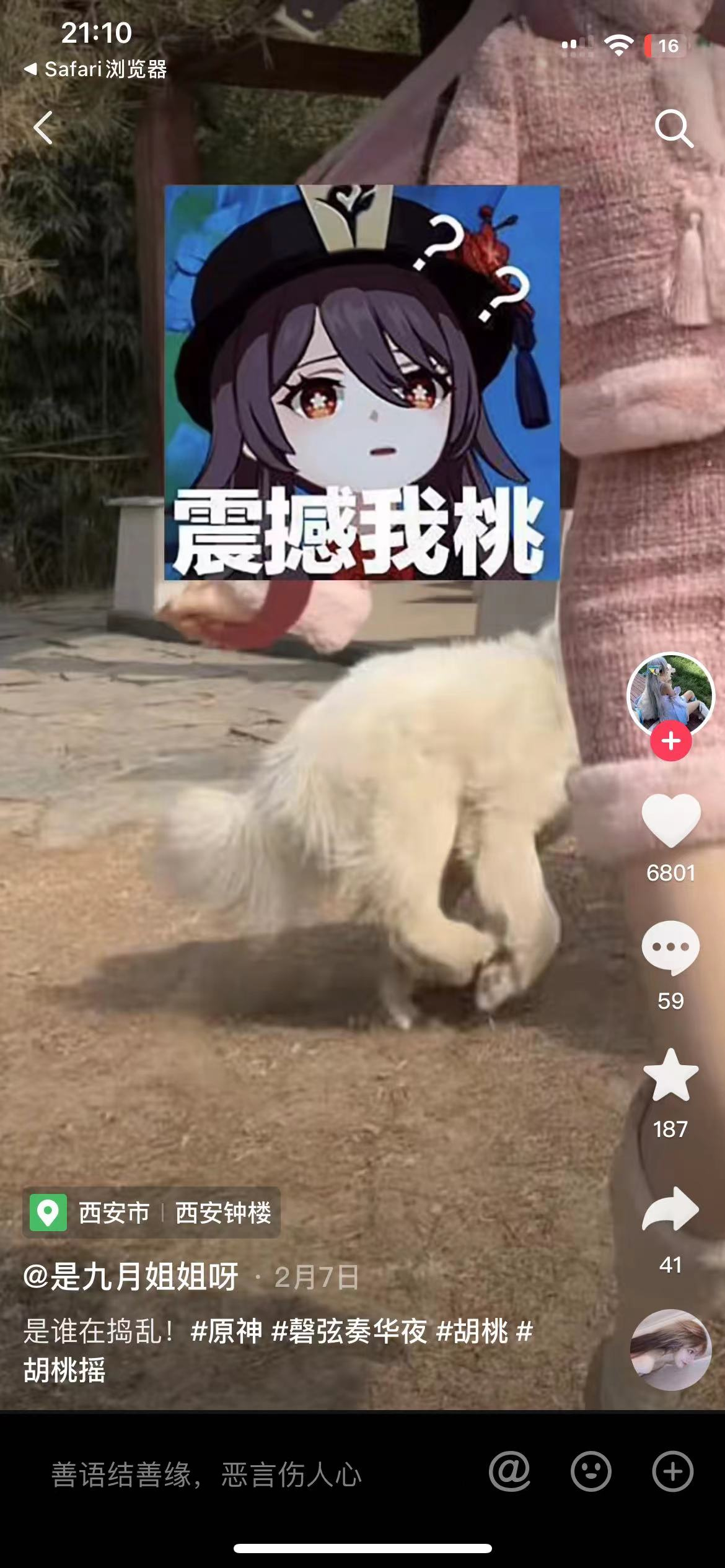The width and height of the screenshot is (725, 1568).
Task: Open the 西安市 西安钟楼 location tag
Action: 152,1213
